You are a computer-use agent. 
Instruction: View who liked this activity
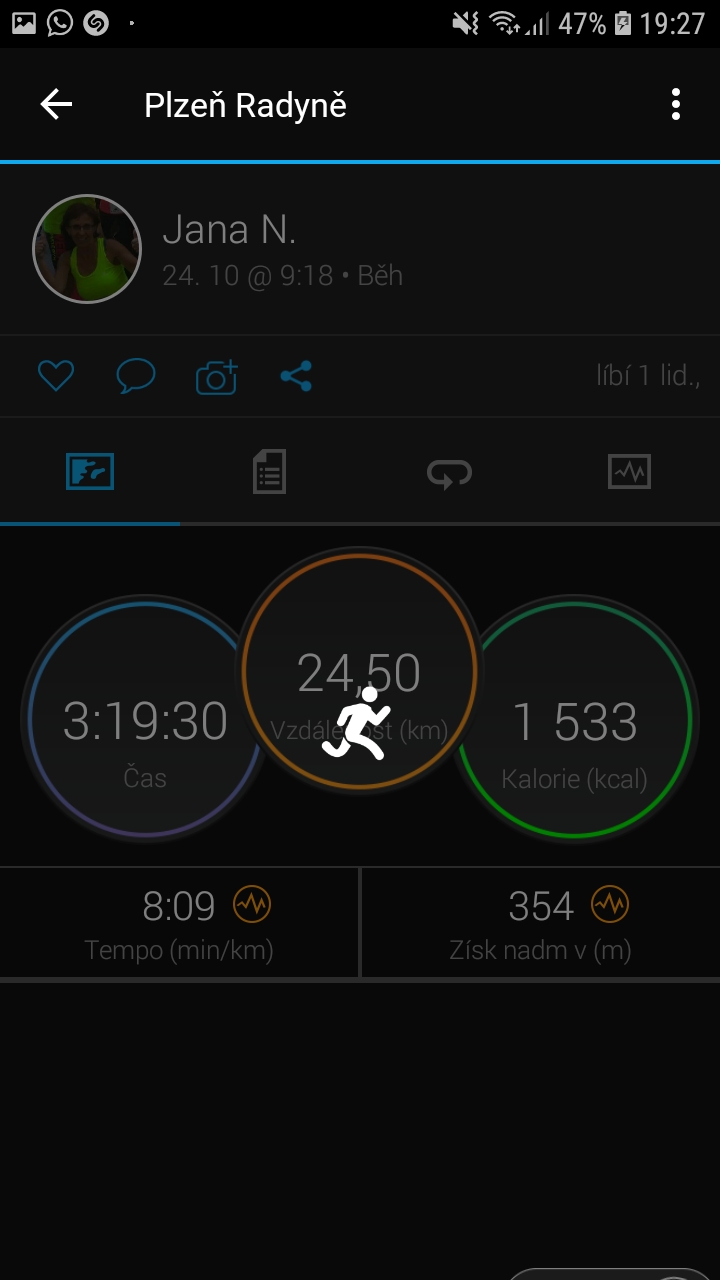648,376
